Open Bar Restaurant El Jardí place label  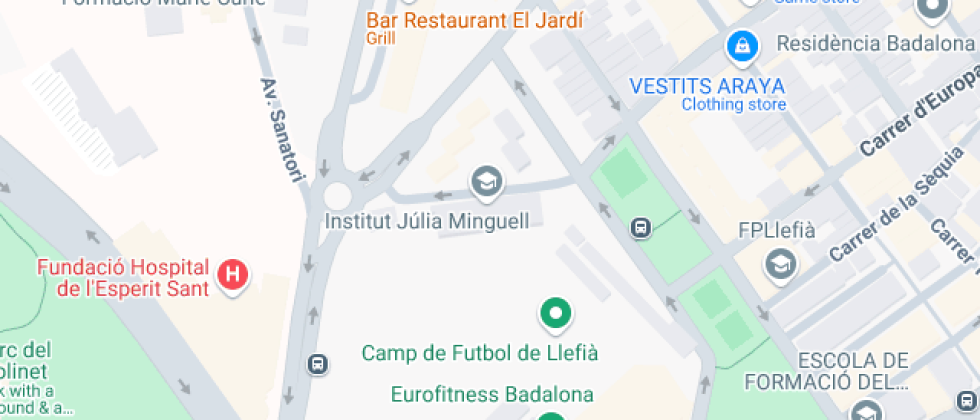coord(474,20)
